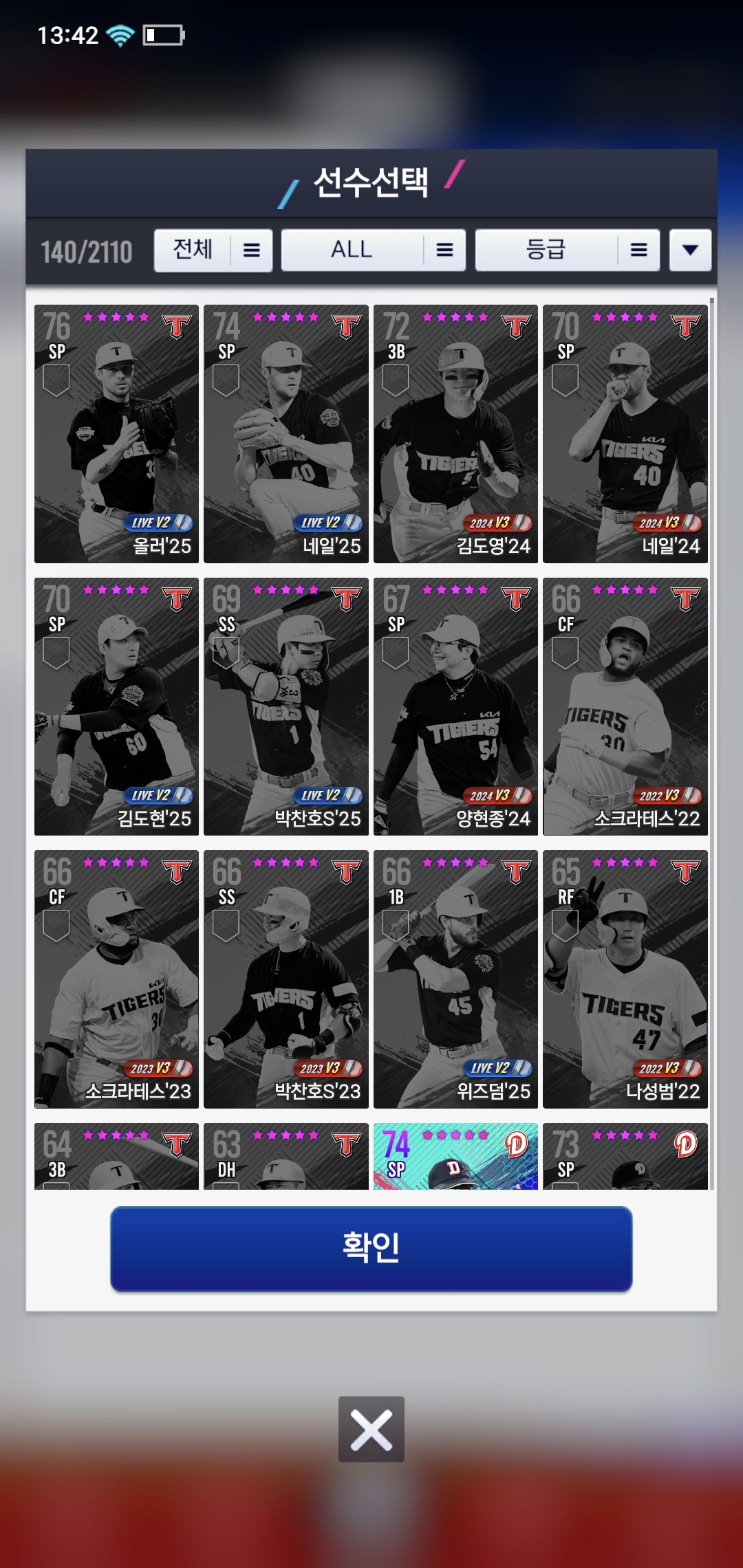The width and height of the screenshot is (743, 1568).
Task: Pick the 네일'24 player card
Action: click(625, 434)
